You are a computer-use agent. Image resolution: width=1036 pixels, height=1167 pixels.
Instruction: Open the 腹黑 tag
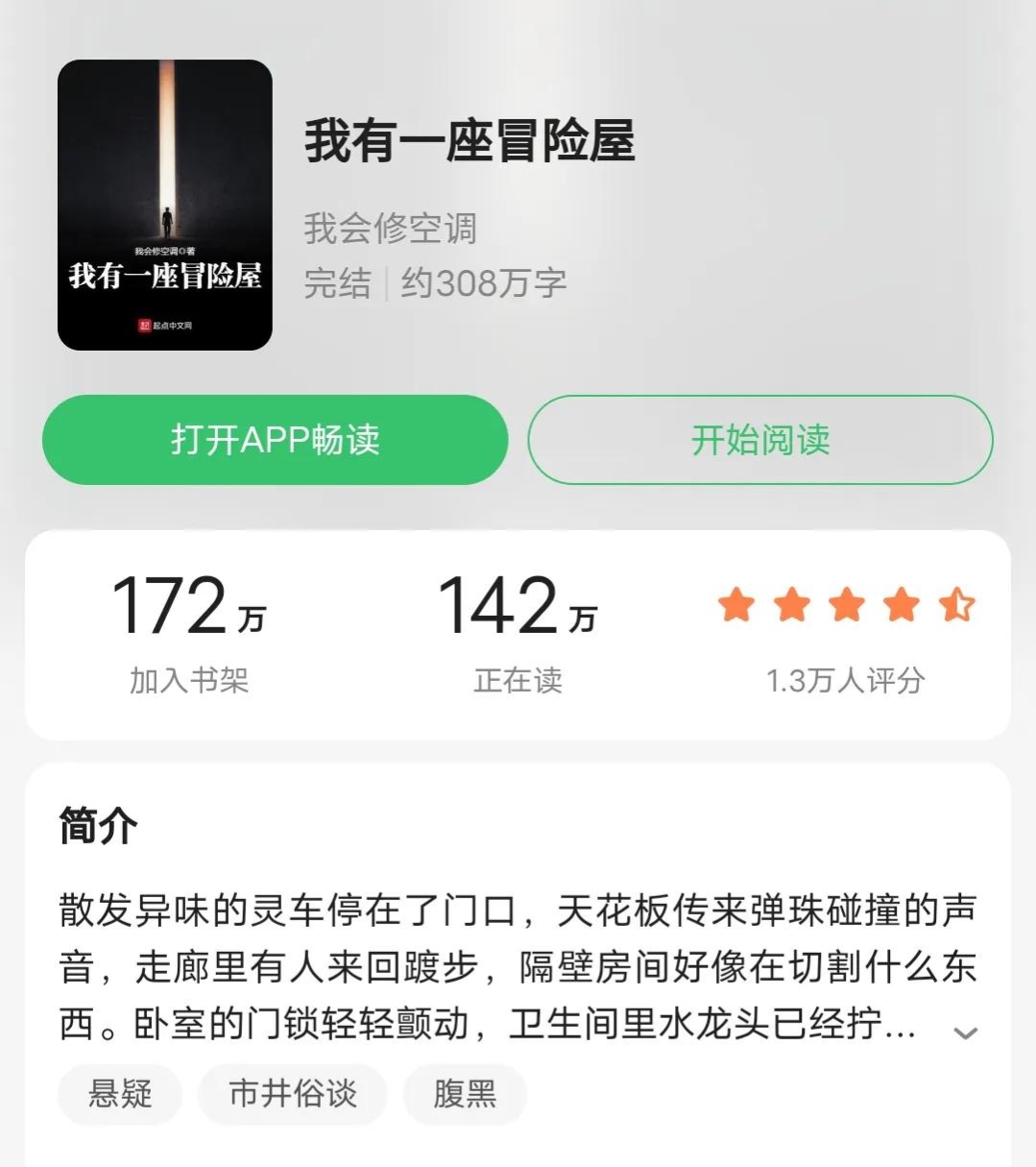tap(465, 1095)
